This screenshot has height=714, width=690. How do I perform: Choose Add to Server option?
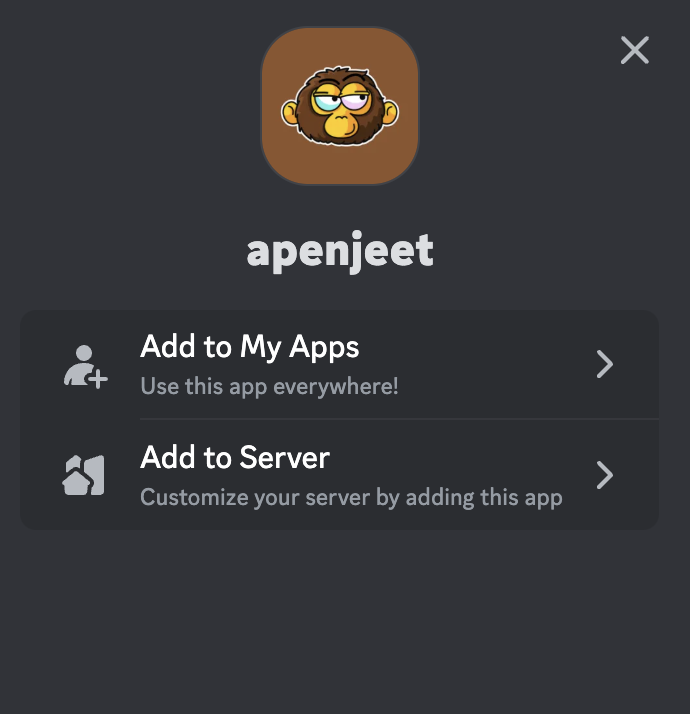(339, 474)
